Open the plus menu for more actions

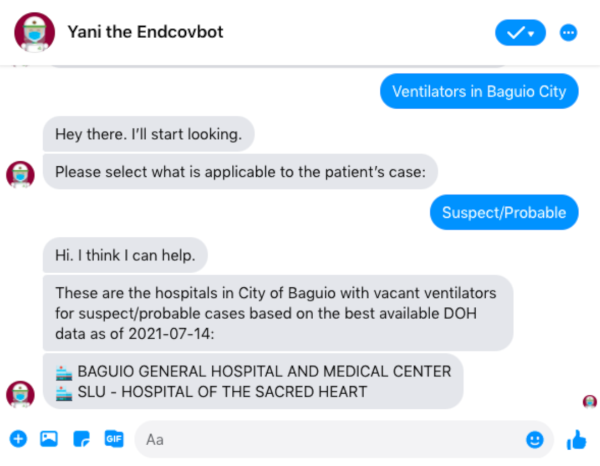[x=17, y=438]
